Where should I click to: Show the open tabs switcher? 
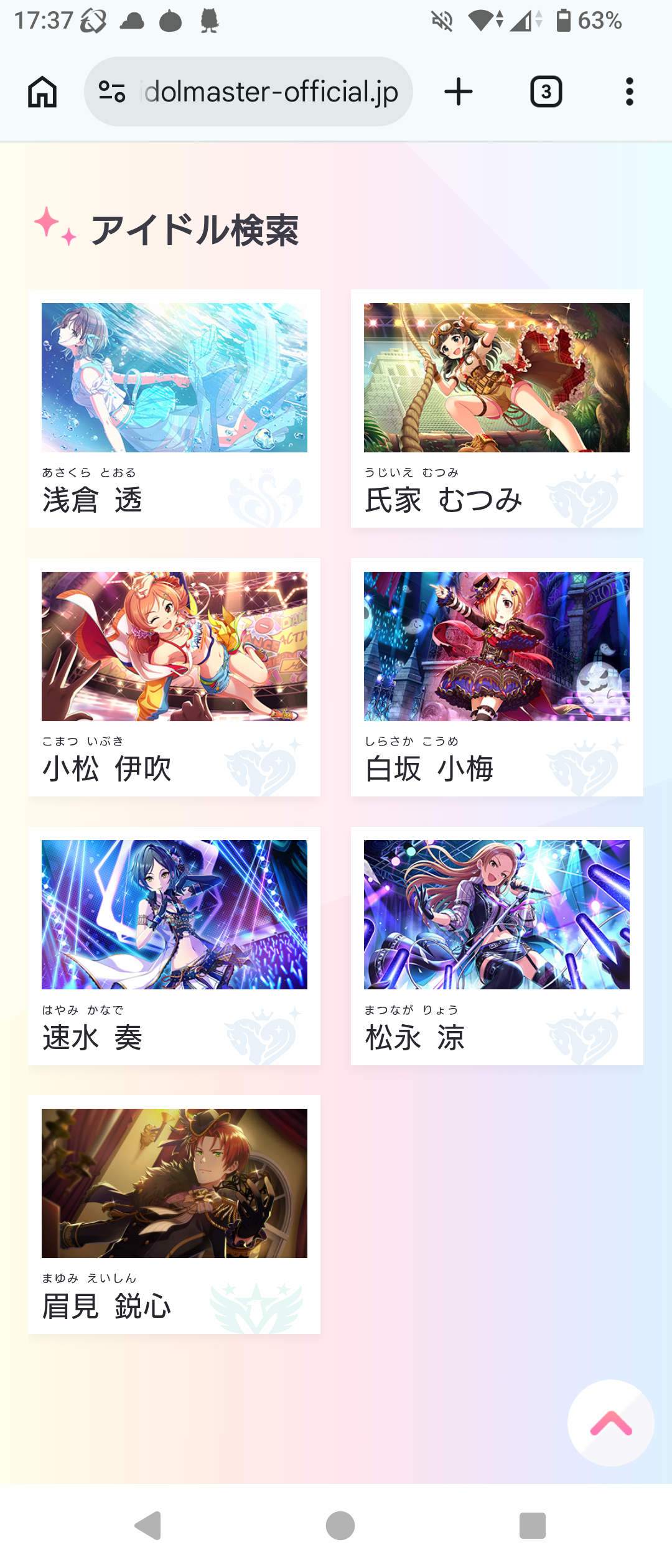[546, 92]
